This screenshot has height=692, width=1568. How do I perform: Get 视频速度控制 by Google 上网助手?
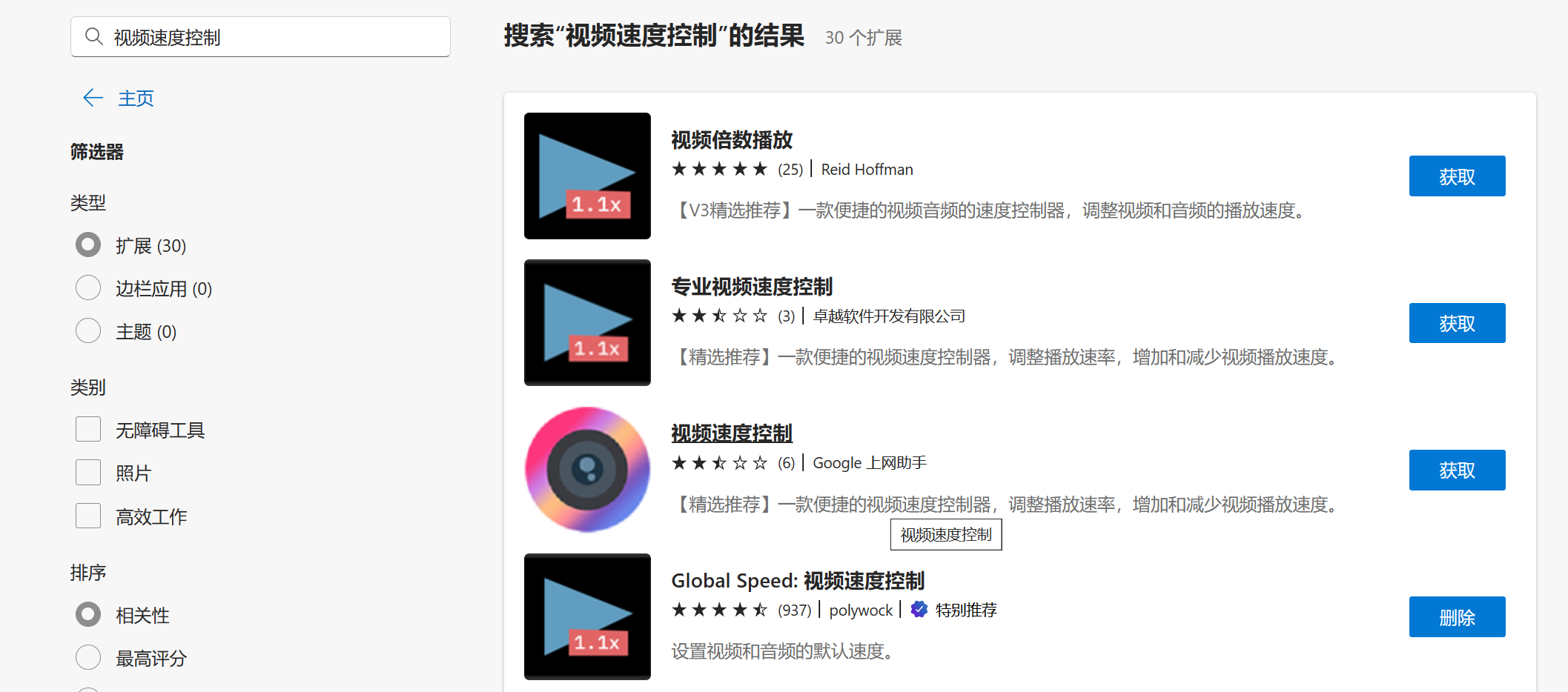(x=1457, y=470)
